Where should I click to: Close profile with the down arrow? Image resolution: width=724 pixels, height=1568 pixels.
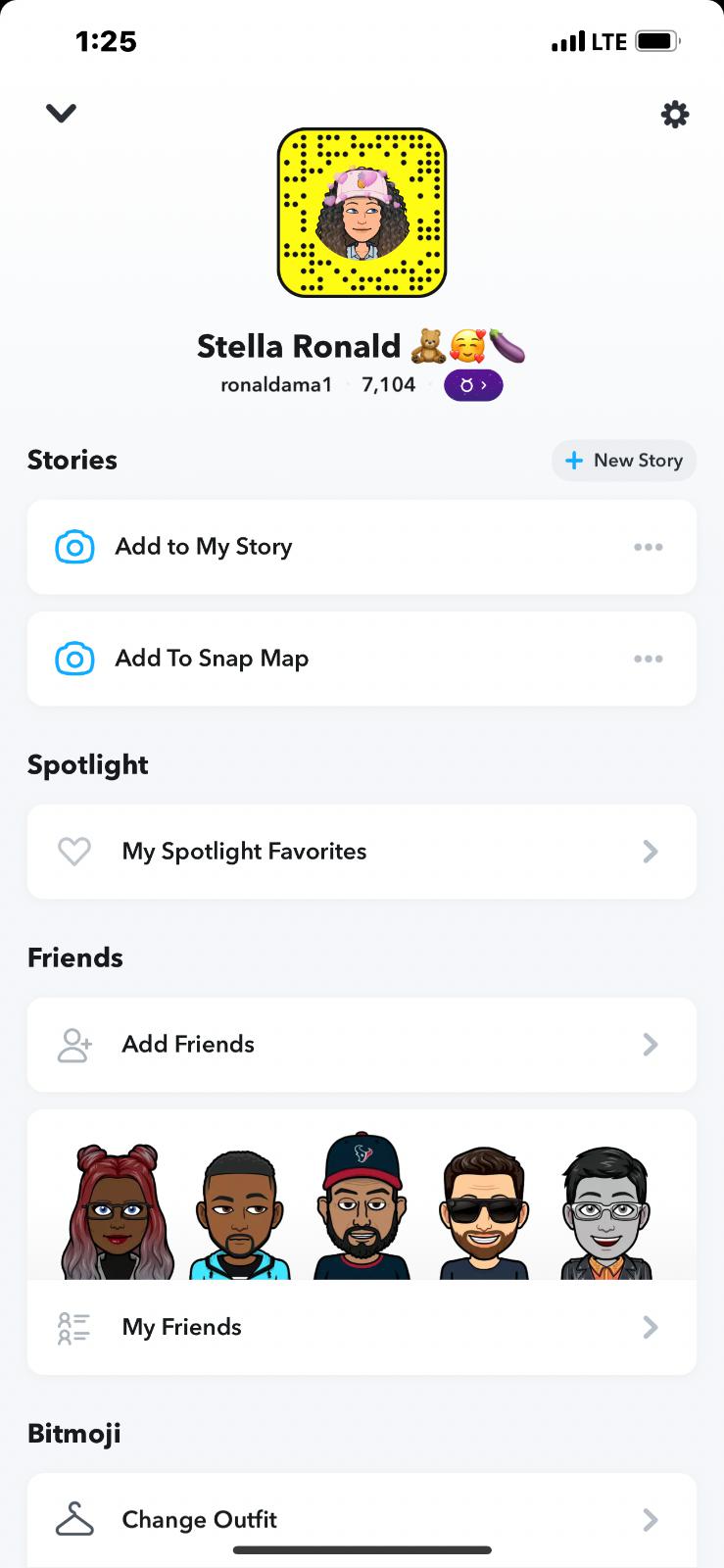pos(61,114)
